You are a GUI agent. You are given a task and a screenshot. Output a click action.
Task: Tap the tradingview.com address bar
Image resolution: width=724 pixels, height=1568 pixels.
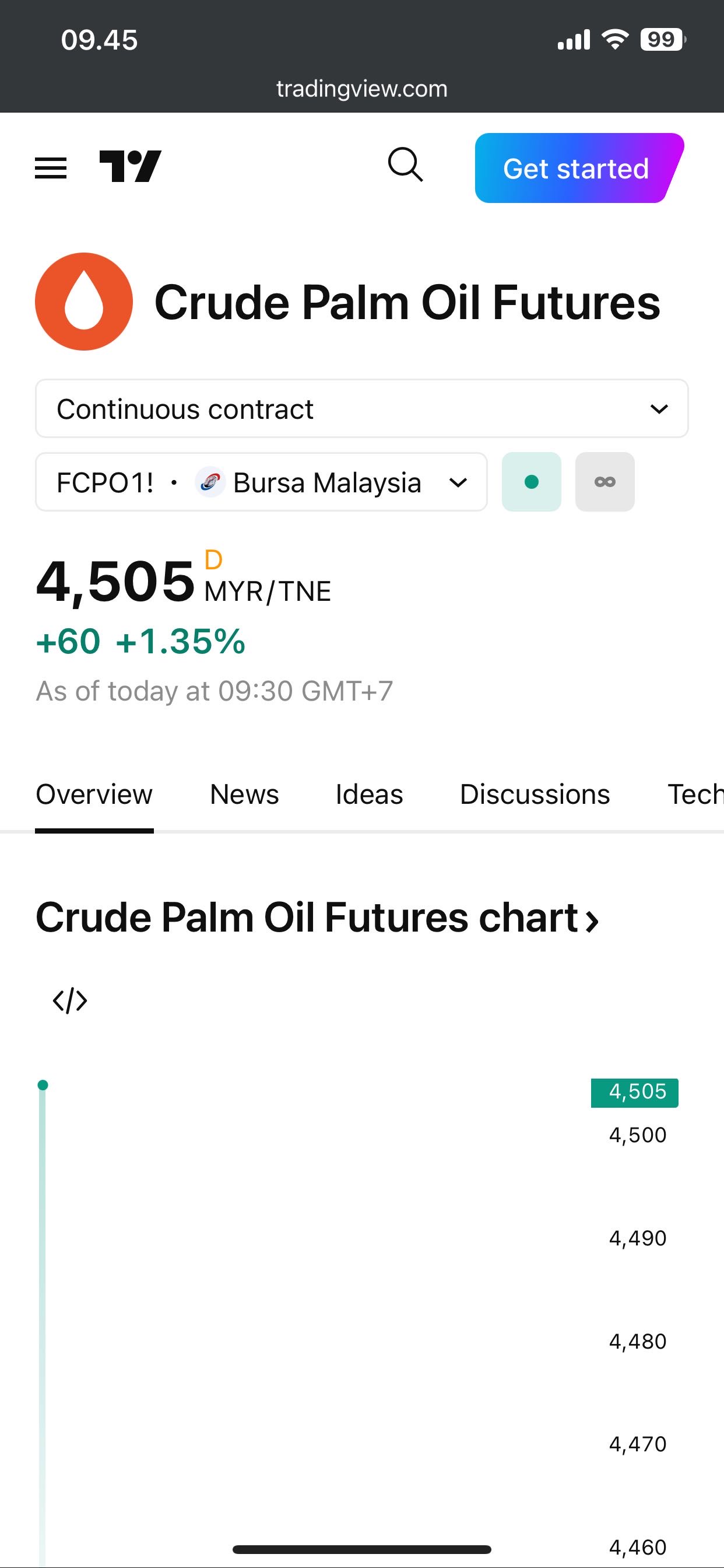point(362,89)
